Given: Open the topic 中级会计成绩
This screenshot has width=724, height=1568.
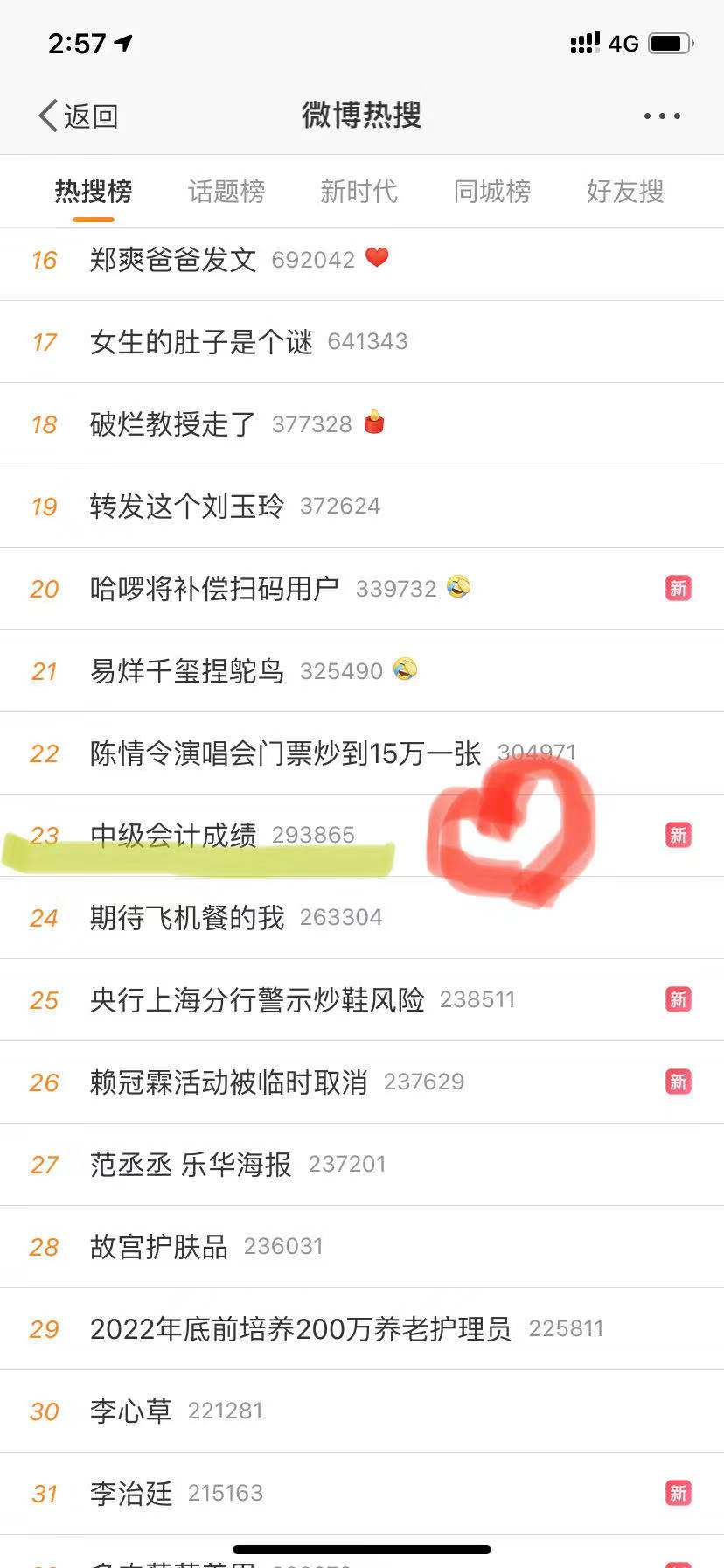Looking at the screenshot, I should click(173, 836).
